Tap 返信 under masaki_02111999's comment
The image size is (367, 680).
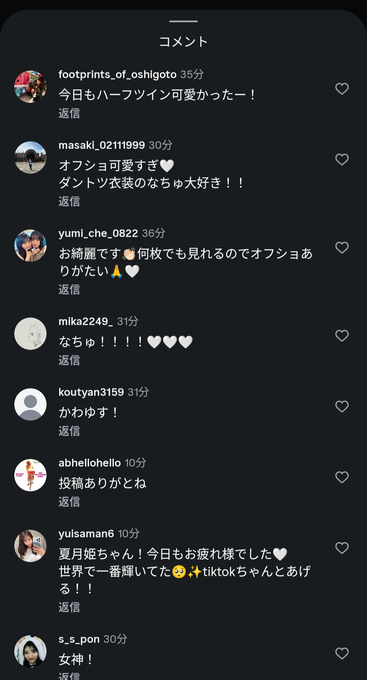[69, 201]
